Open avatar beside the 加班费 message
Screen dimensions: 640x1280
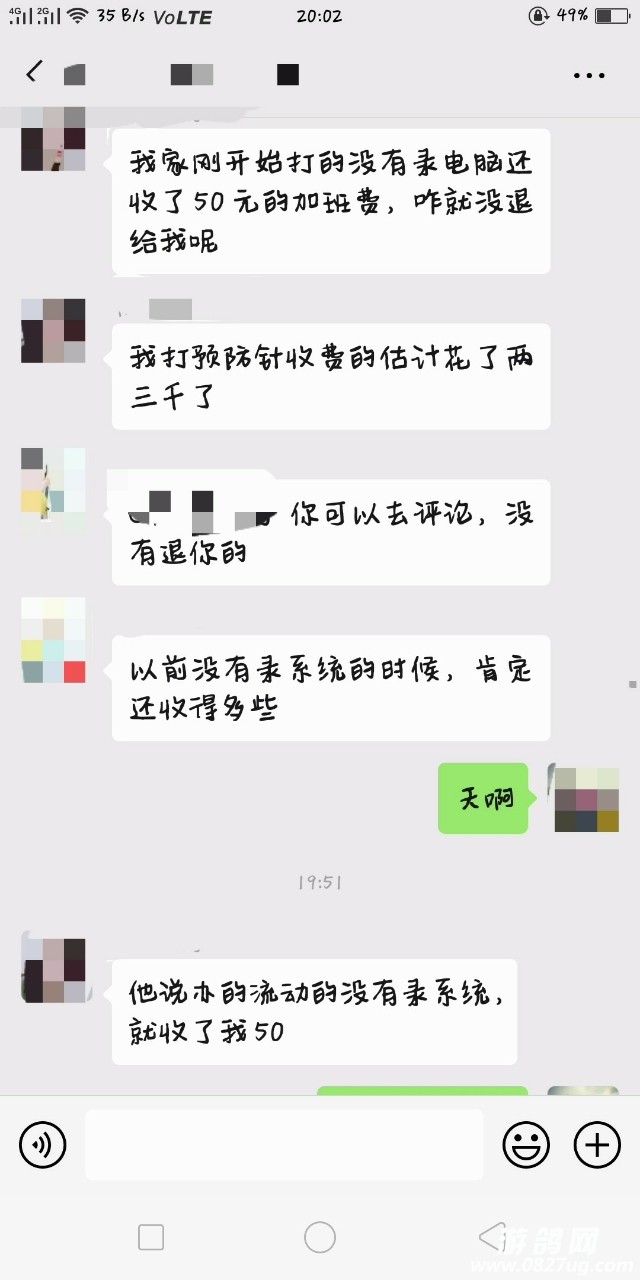tap(53, 140)
